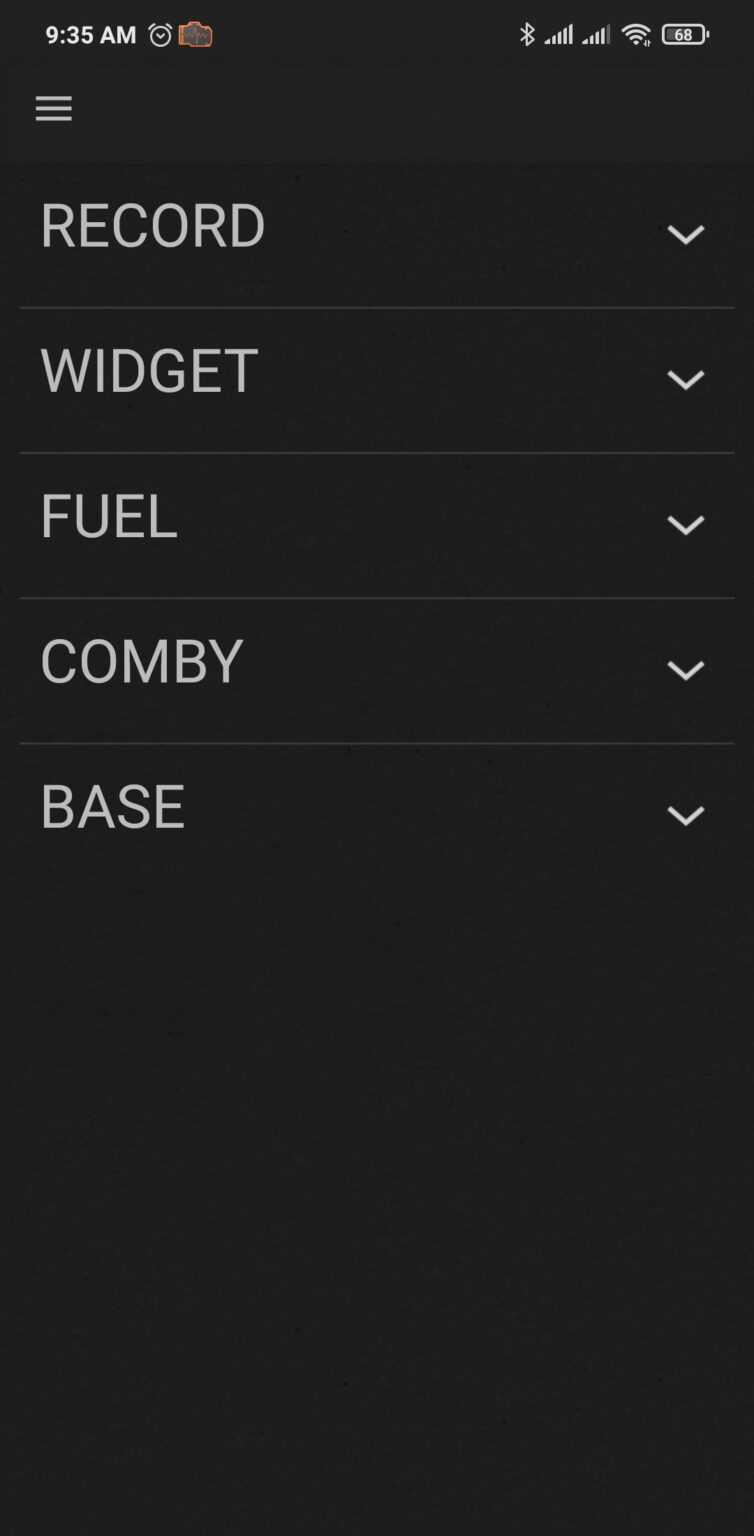Expand the WIDGET section
Screen dimensions: 754x1536
point(685,379)
